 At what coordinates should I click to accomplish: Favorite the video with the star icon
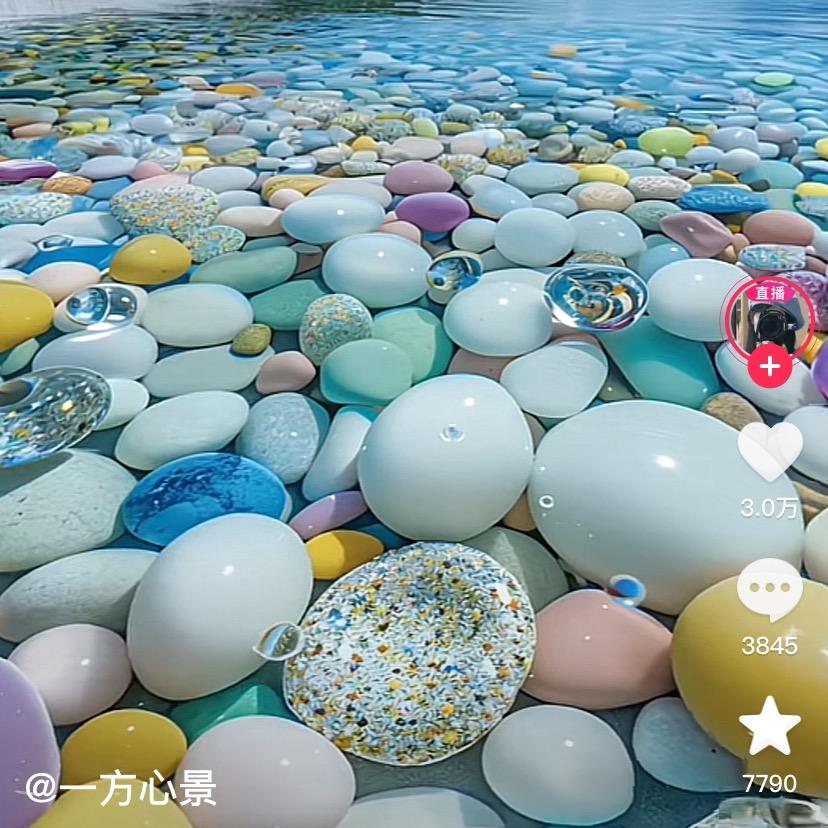click(x=769, y=727)
